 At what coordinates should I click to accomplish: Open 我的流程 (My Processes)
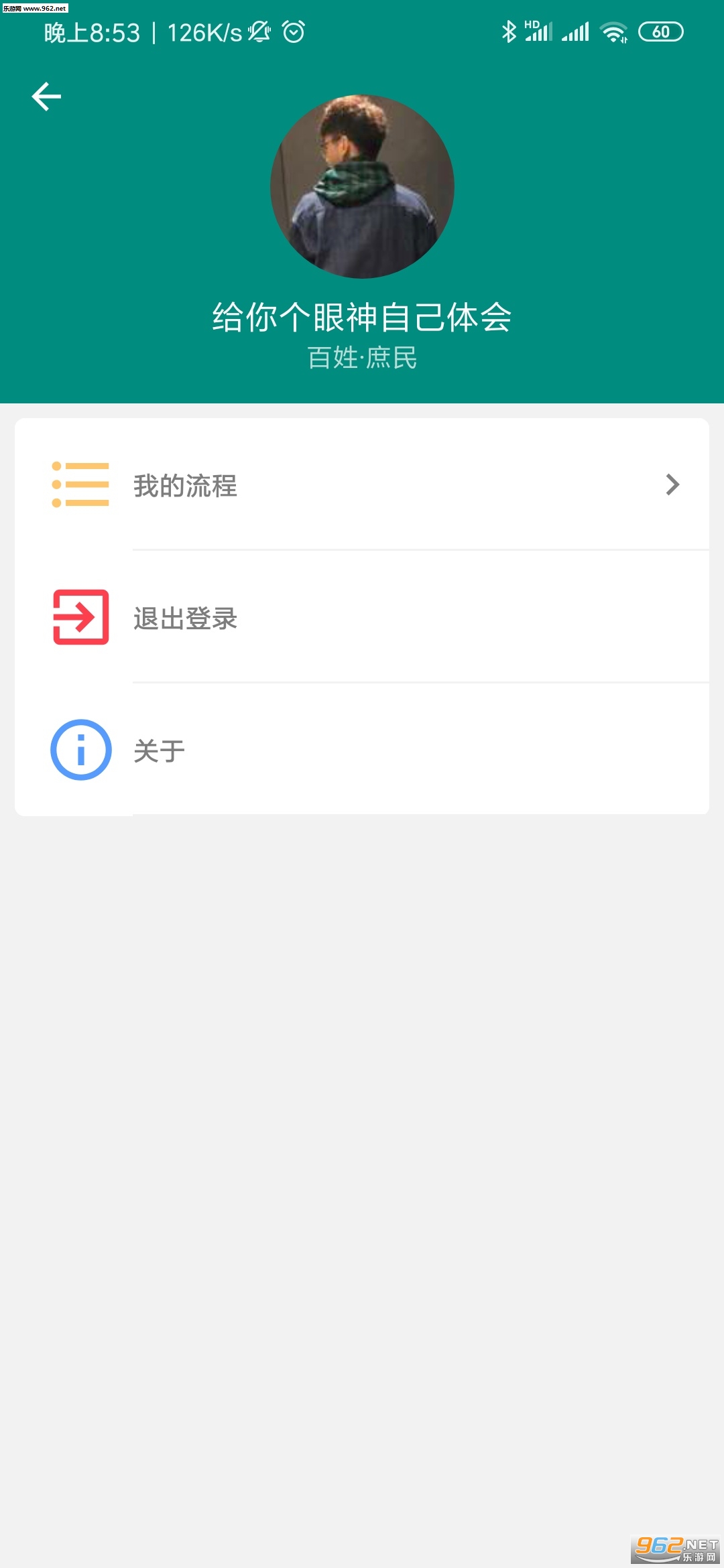[x=362, y=484]
